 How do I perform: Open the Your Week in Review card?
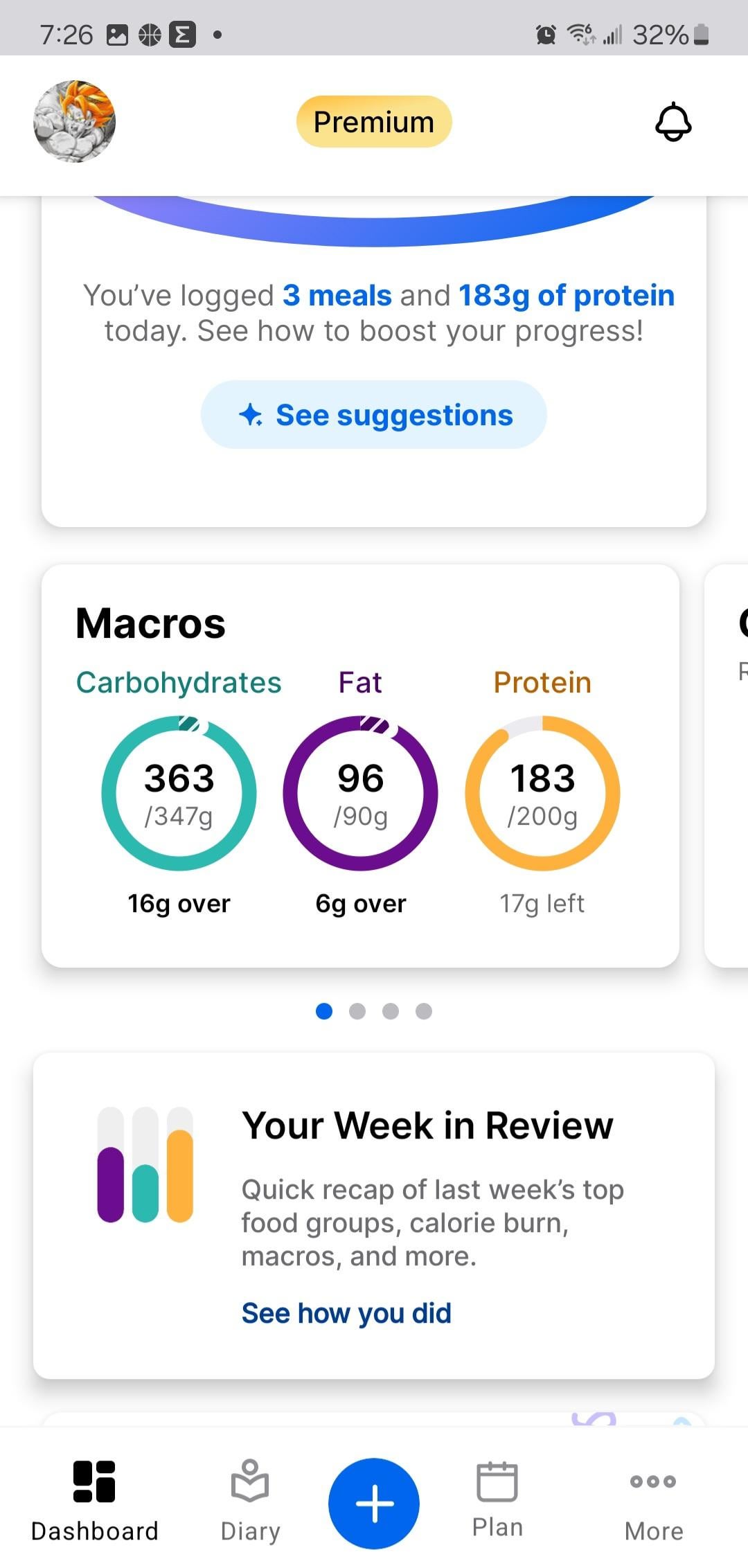tap(374, 1215)
